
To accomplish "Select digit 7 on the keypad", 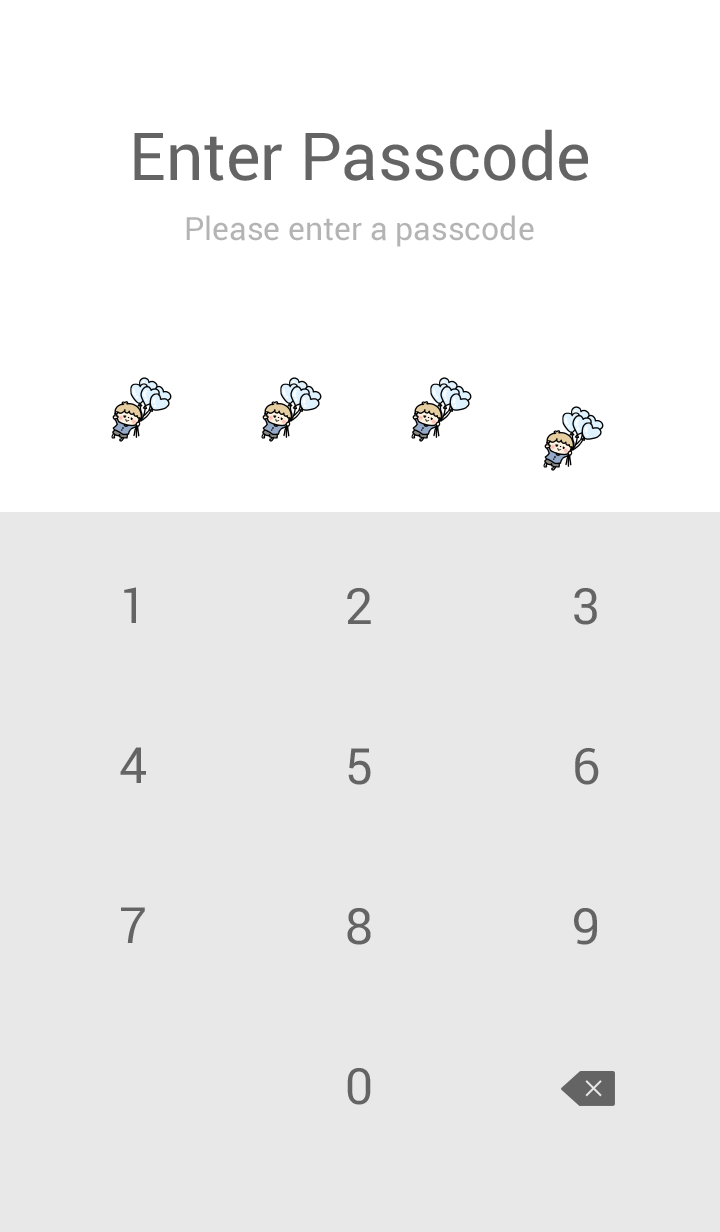I will click(x=132, y=926).
